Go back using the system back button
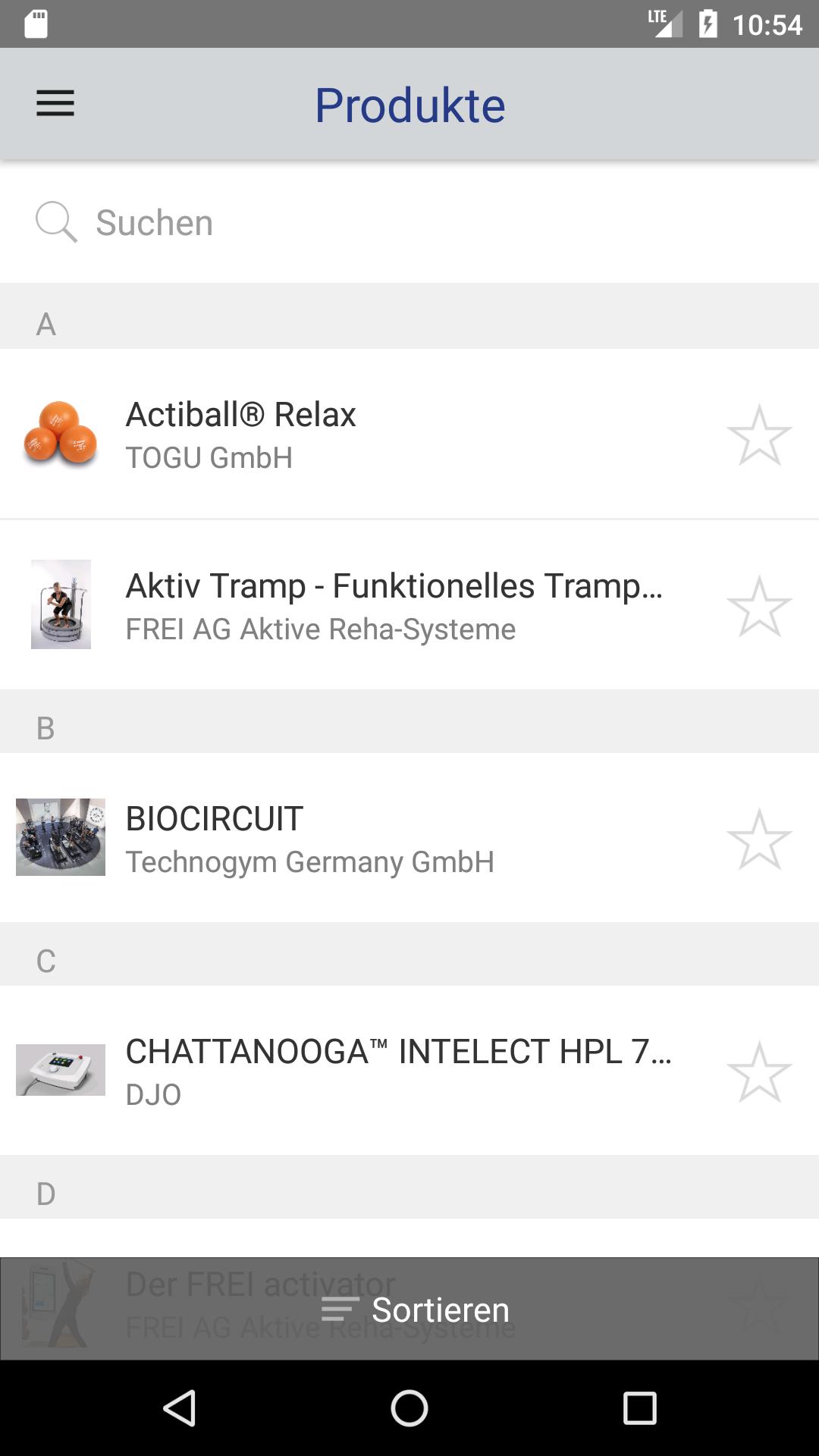 [x=180, y=1408]
